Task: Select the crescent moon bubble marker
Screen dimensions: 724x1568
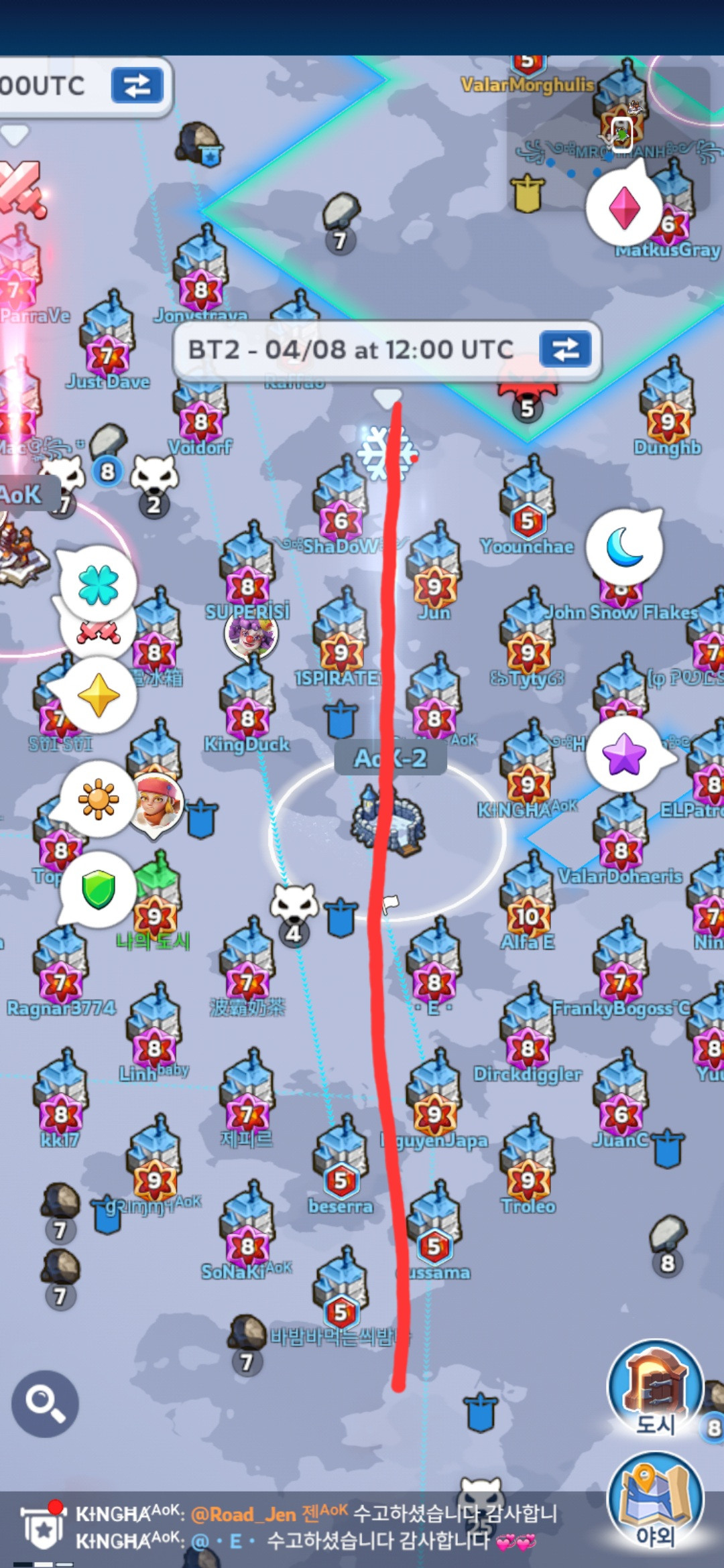Action: [x=624, y=546]
